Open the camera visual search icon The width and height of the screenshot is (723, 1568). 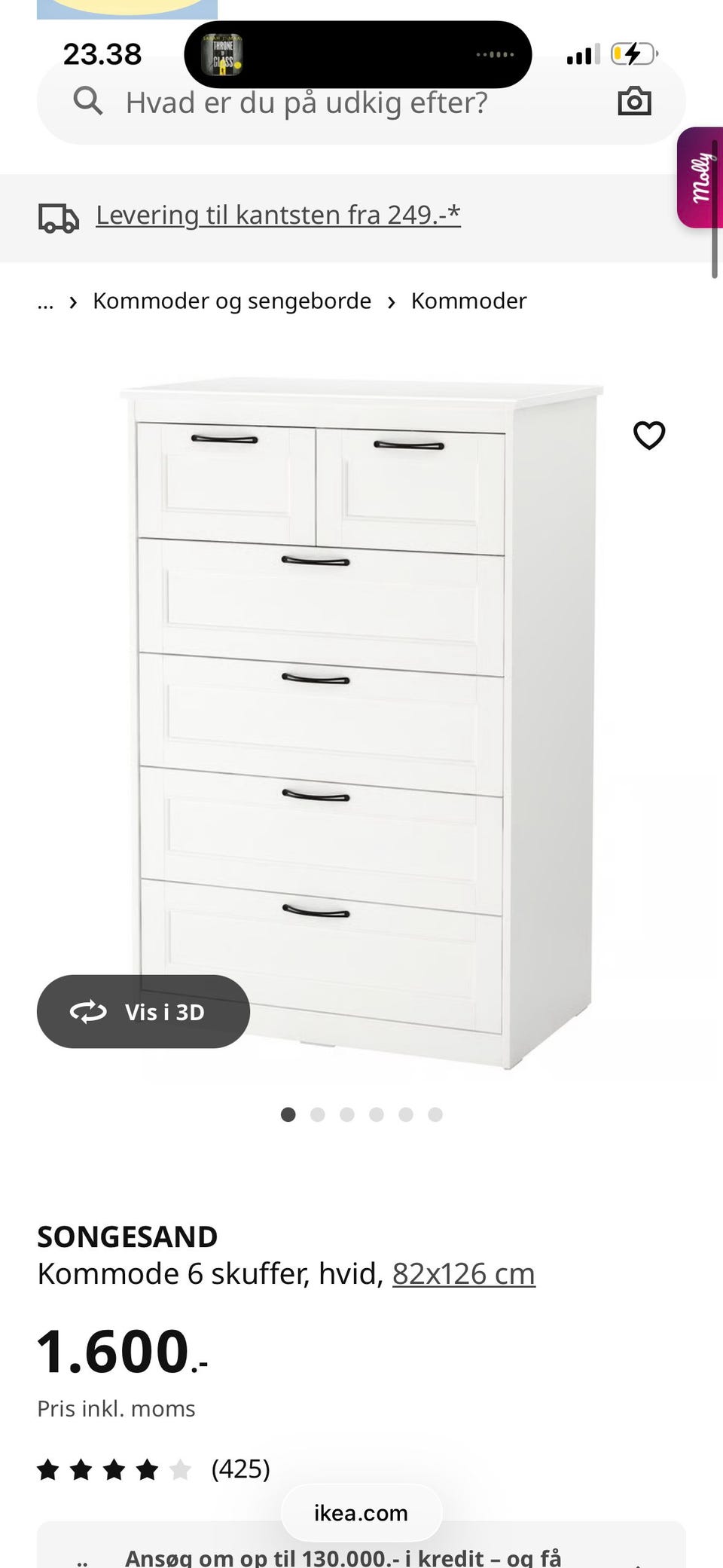(634, 101)
